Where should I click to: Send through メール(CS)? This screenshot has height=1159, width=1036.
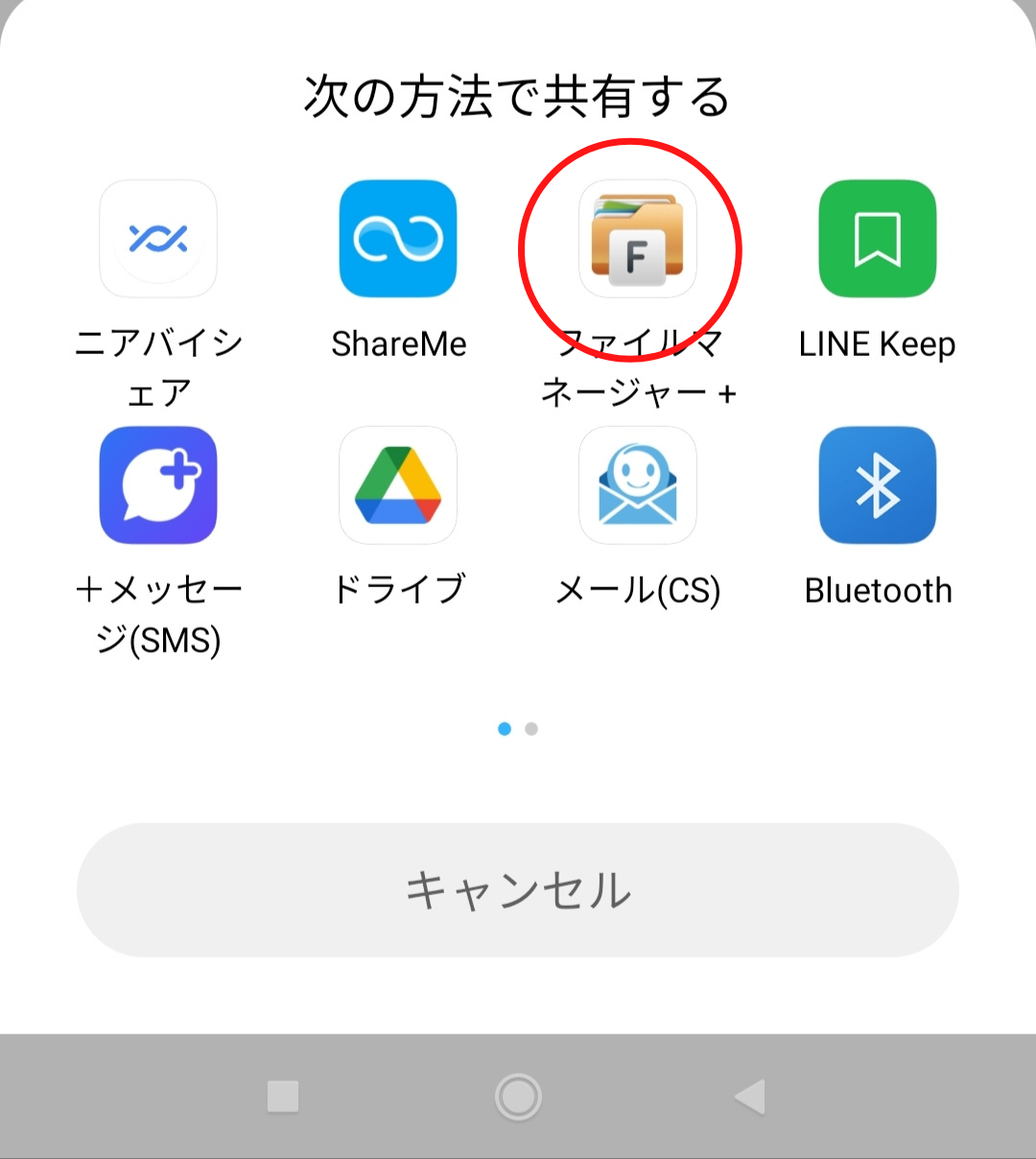[638, 485]
